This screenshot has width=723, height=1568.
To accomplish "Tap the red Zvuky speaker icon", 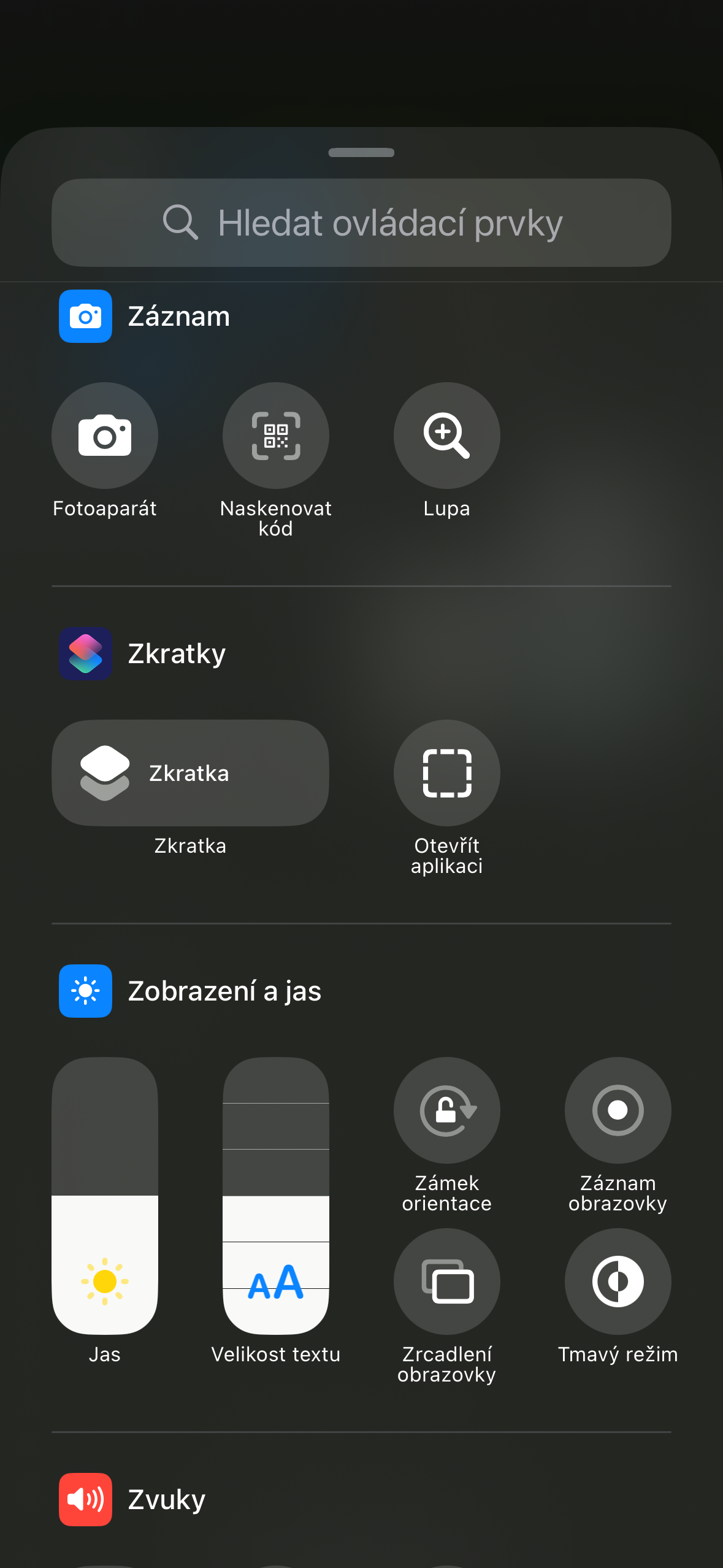I will click(x=85, y=1499).
